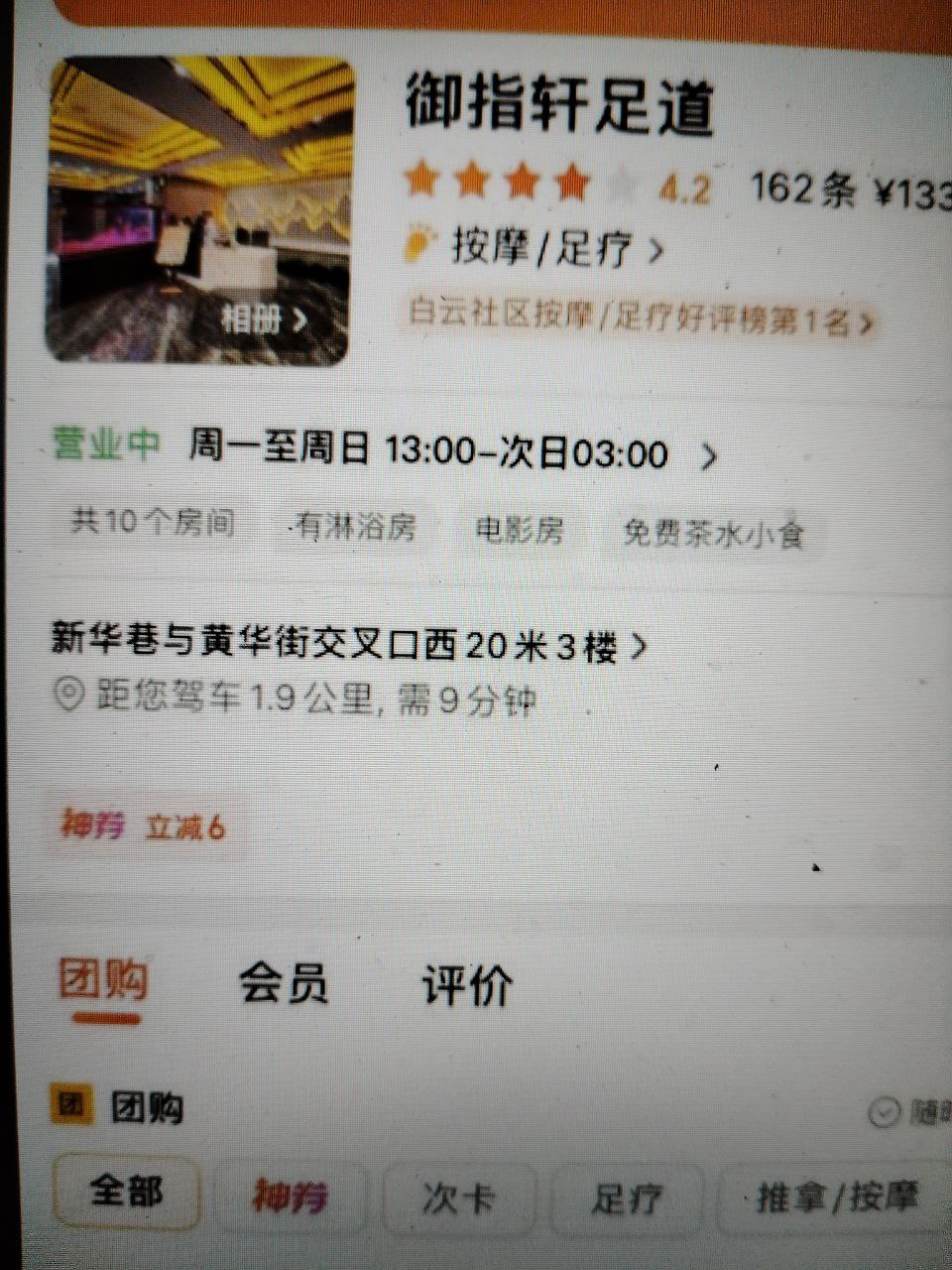952x1270 pixels.
Task: Switch to the 评价 tab
Action: (467, 985)
